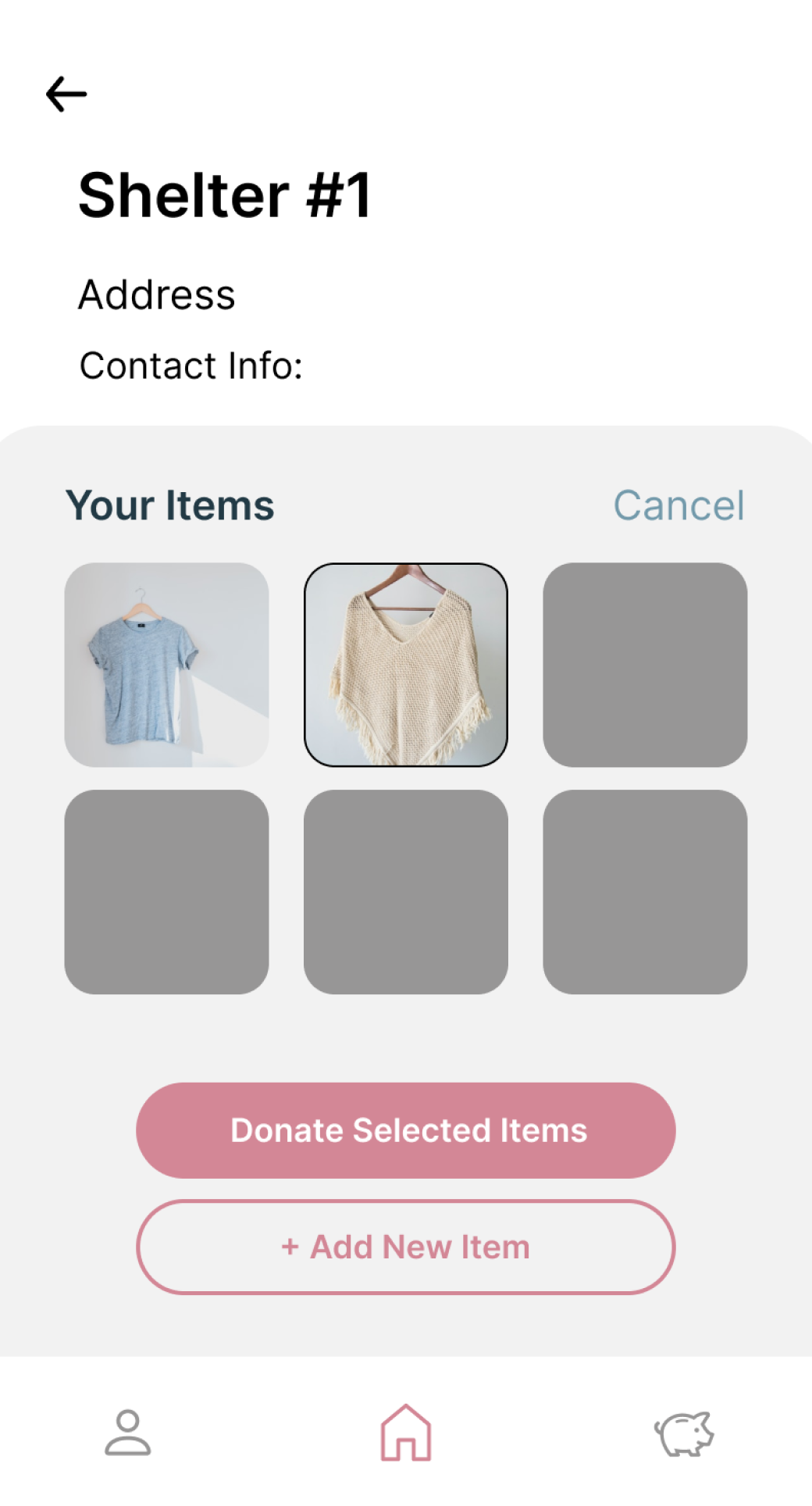Deselect the beige knit poncho item
The image size is (812, 1506).
(x=405, y=665)
